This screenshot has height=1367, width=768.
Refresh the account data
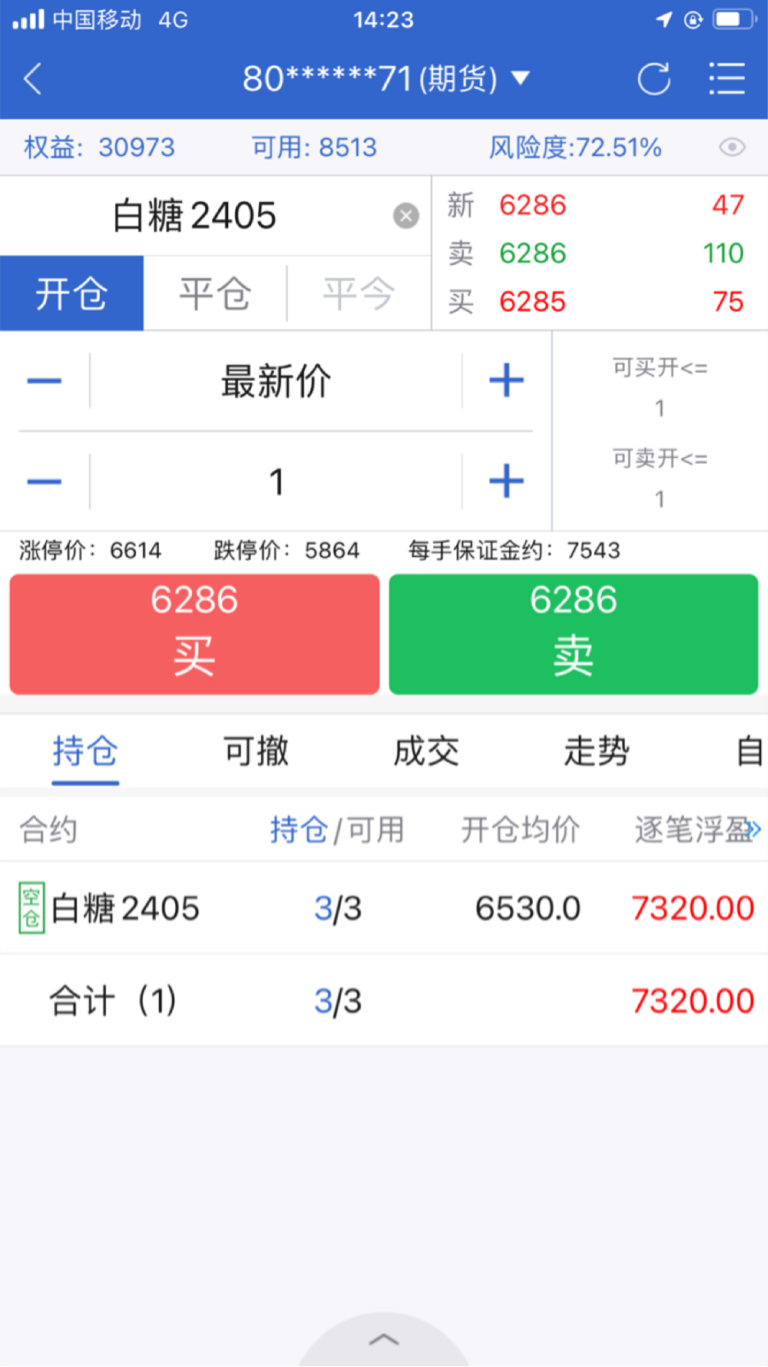[654, 78]
